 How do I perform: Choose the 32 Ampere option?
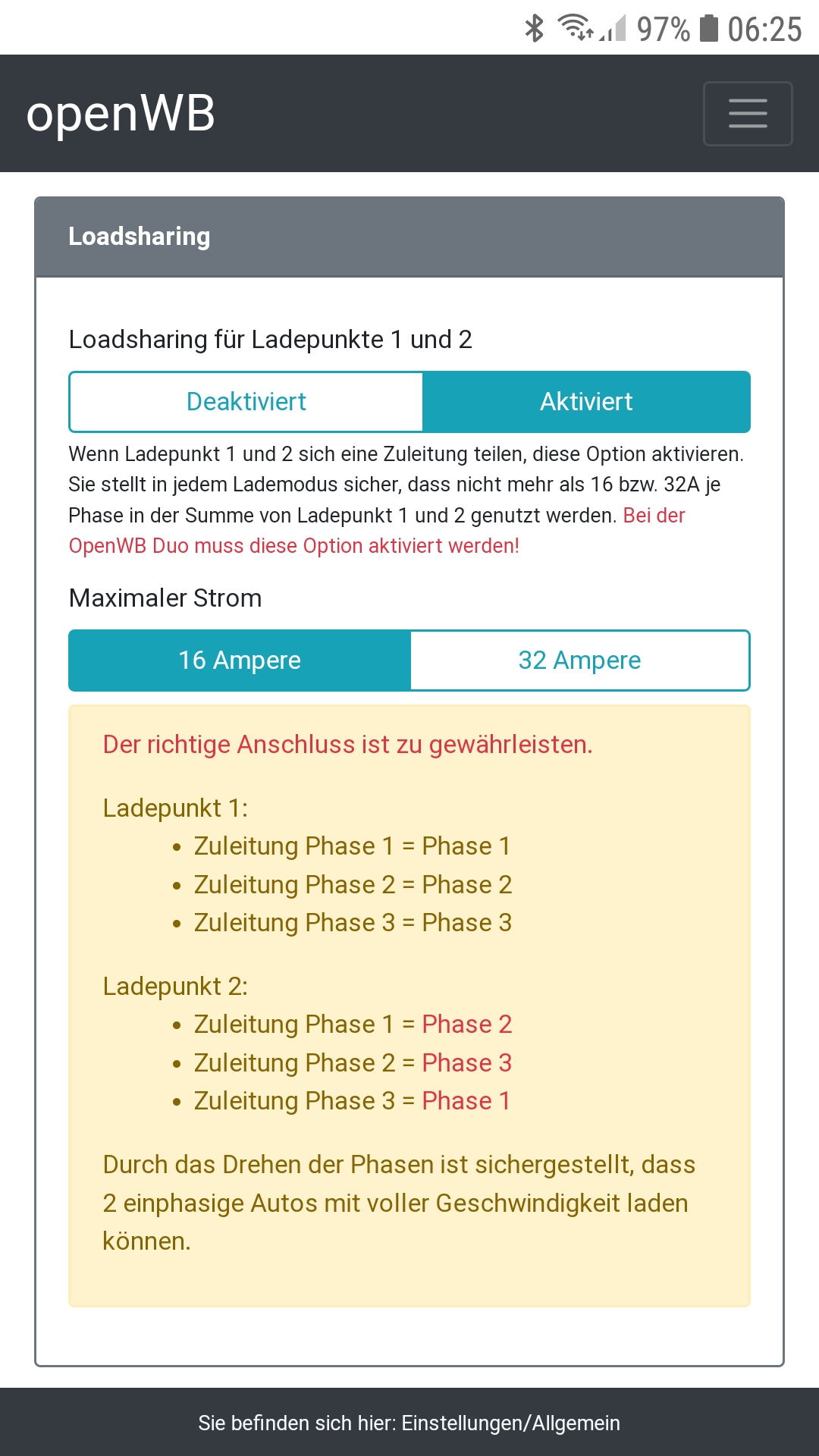coord(579,661)
